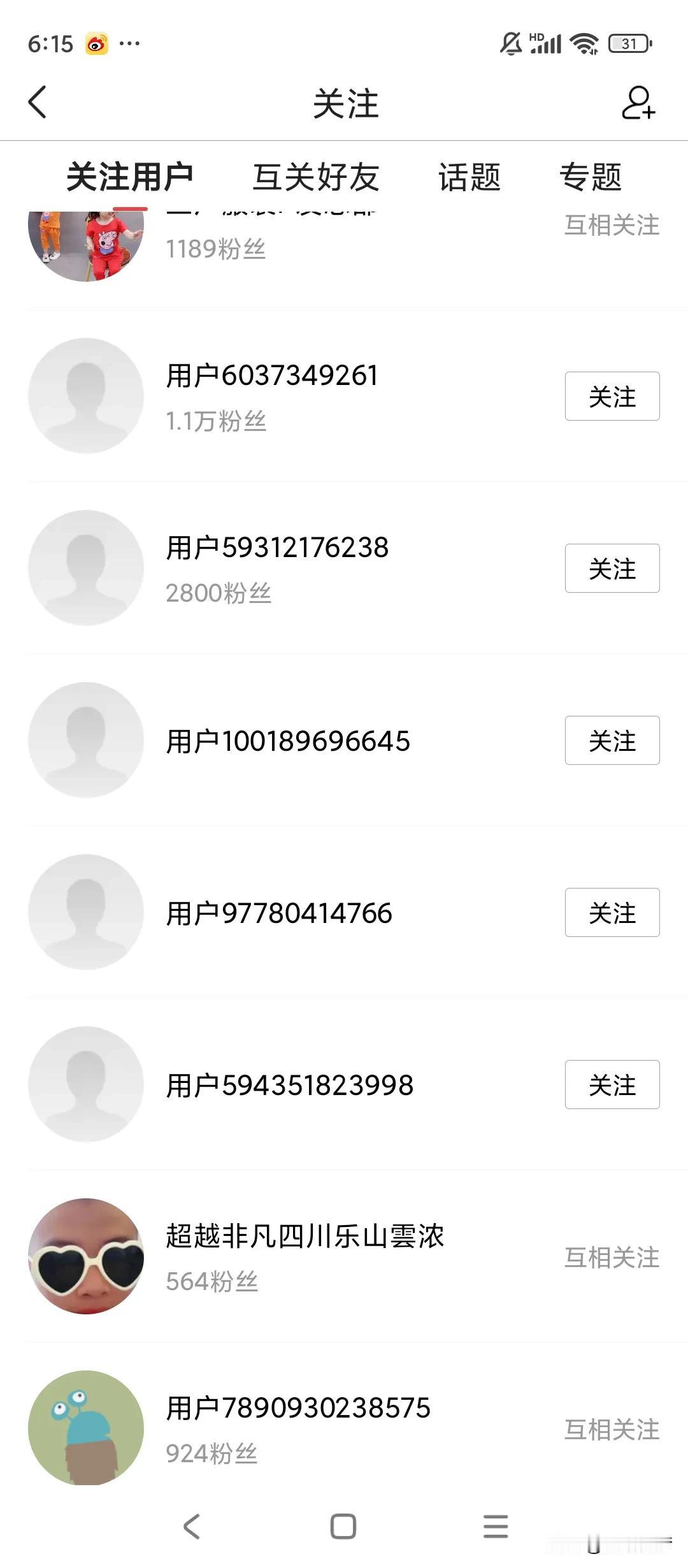Open recent apps from navigation bar
Image resolution: width=688 pixels, height=1568 pixels.
click(x=496, y=1527)
